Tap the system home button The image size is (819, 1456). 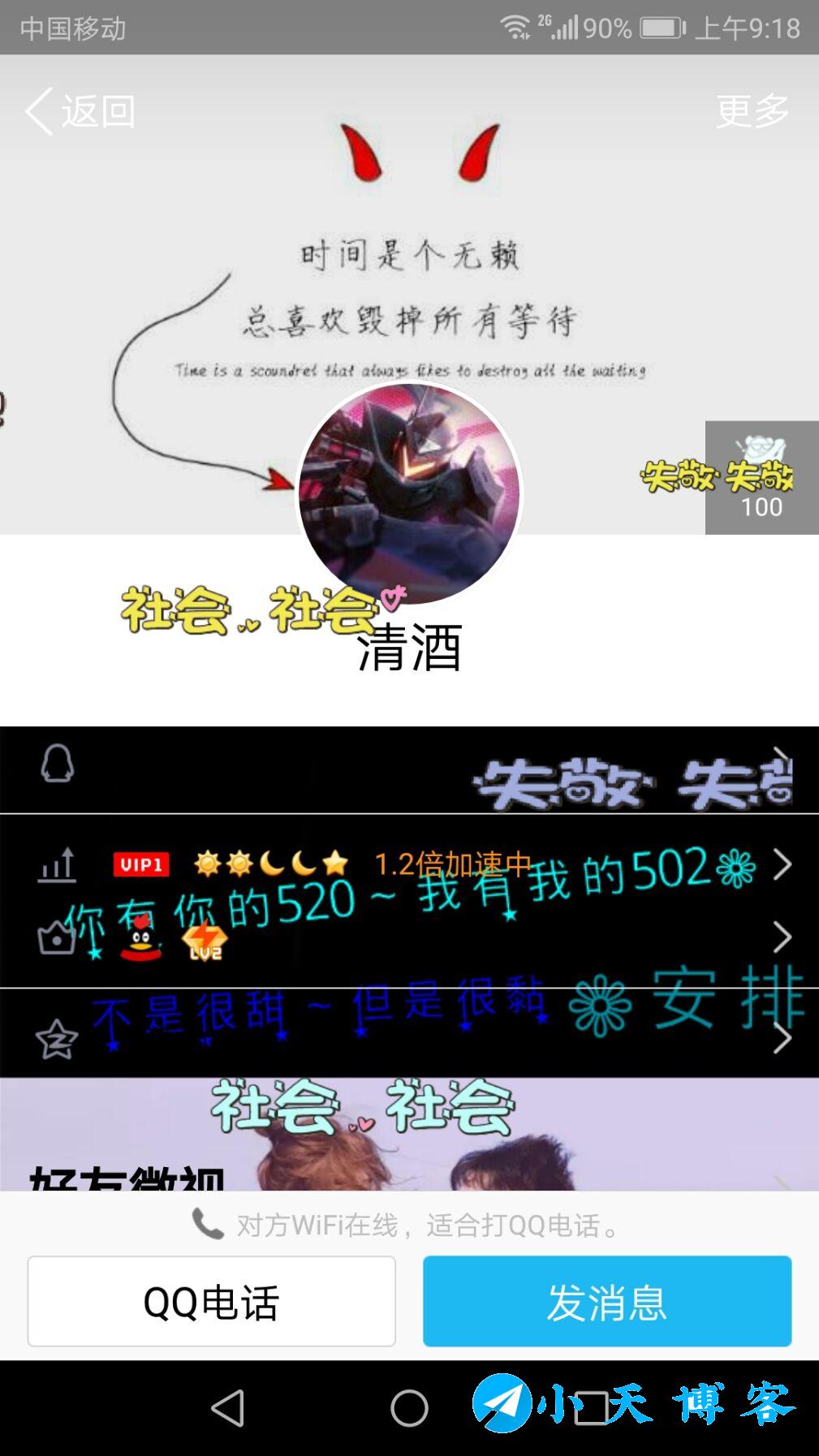(409, 1408)
